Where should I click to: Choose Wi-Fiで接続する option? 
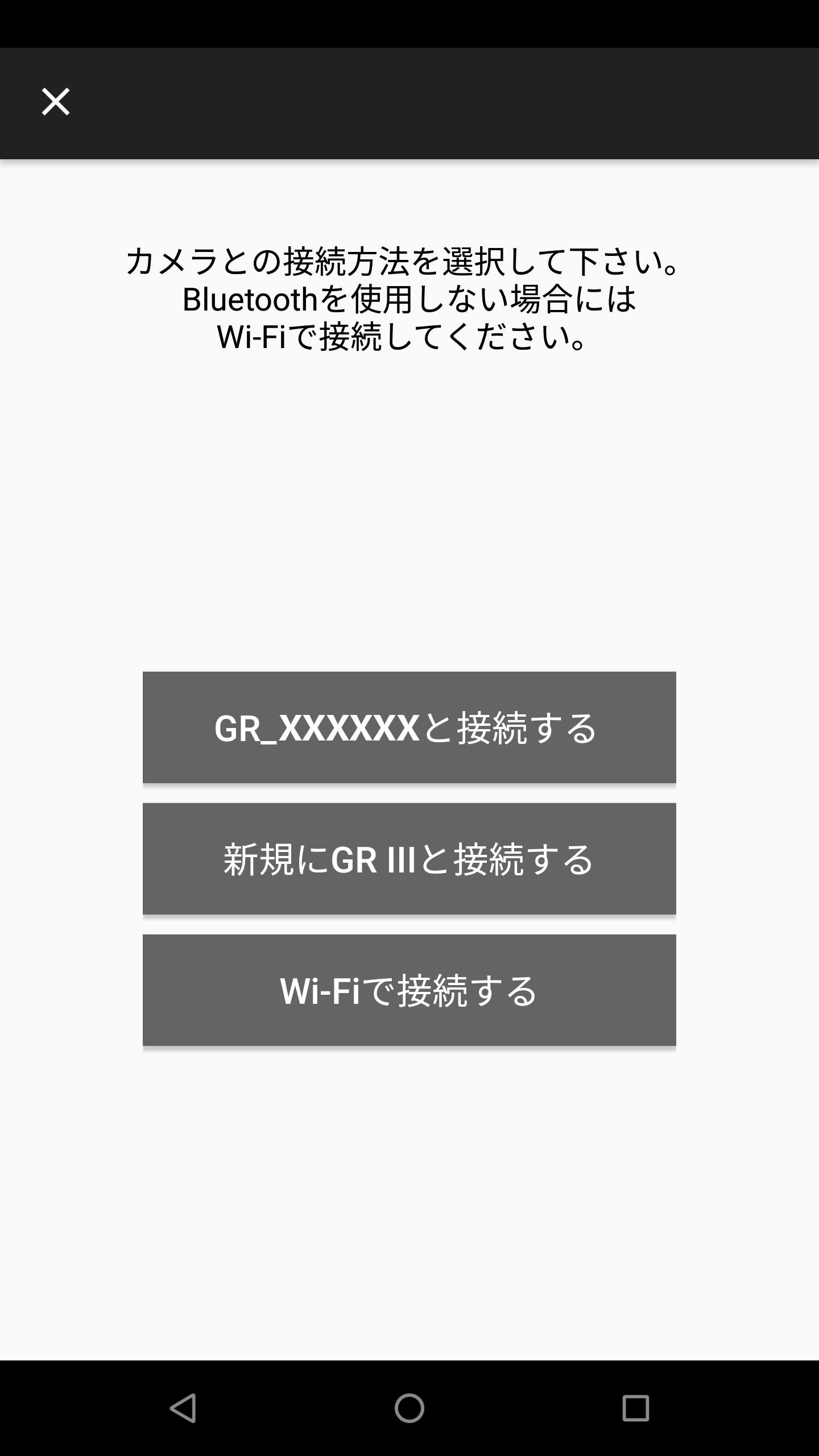point(409,990)
